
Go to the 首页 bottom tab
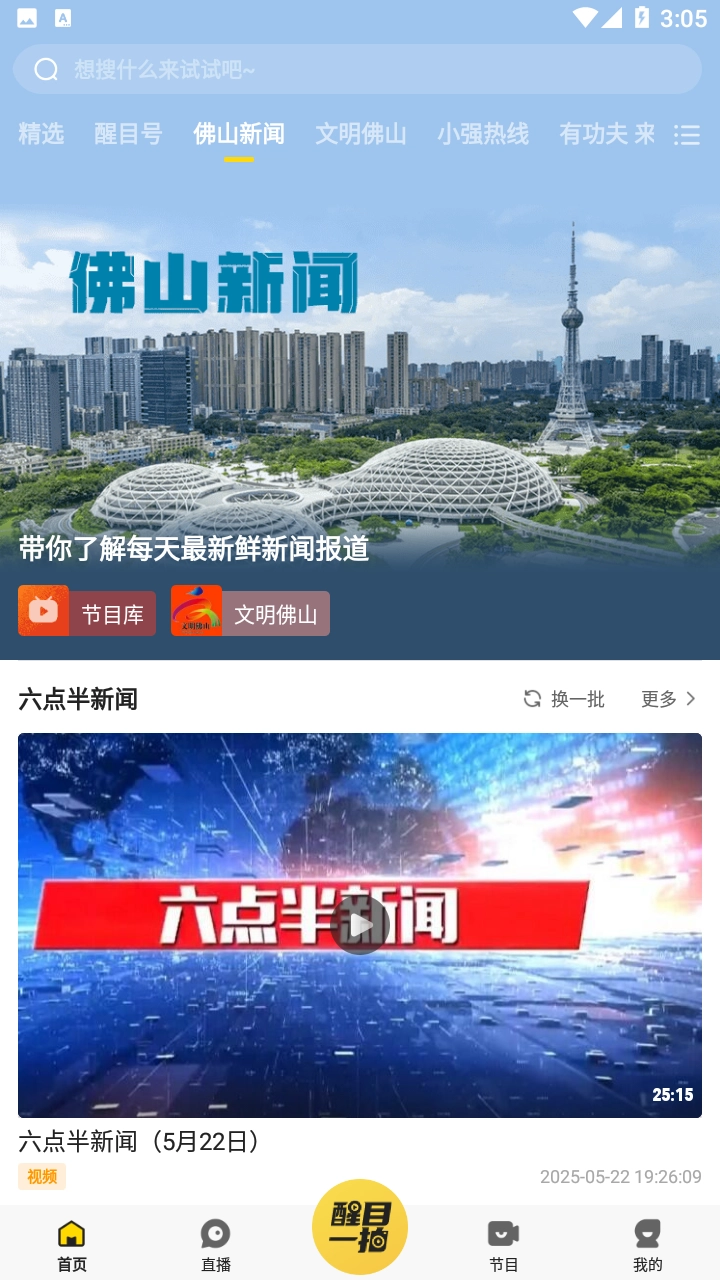(72, 1245)
